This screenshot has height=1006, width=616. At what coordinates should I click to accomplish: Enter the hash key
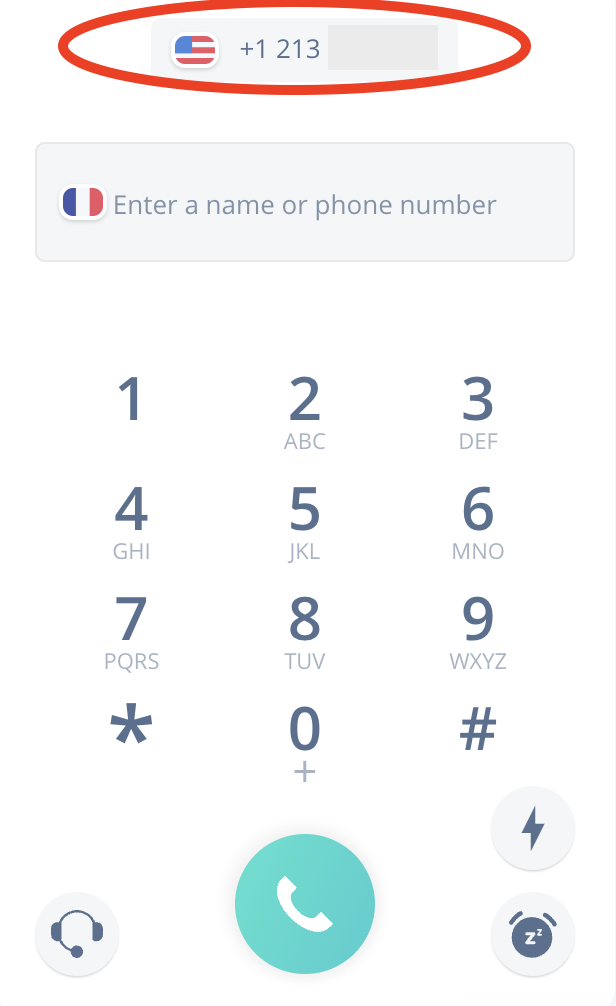click(478, 728)
